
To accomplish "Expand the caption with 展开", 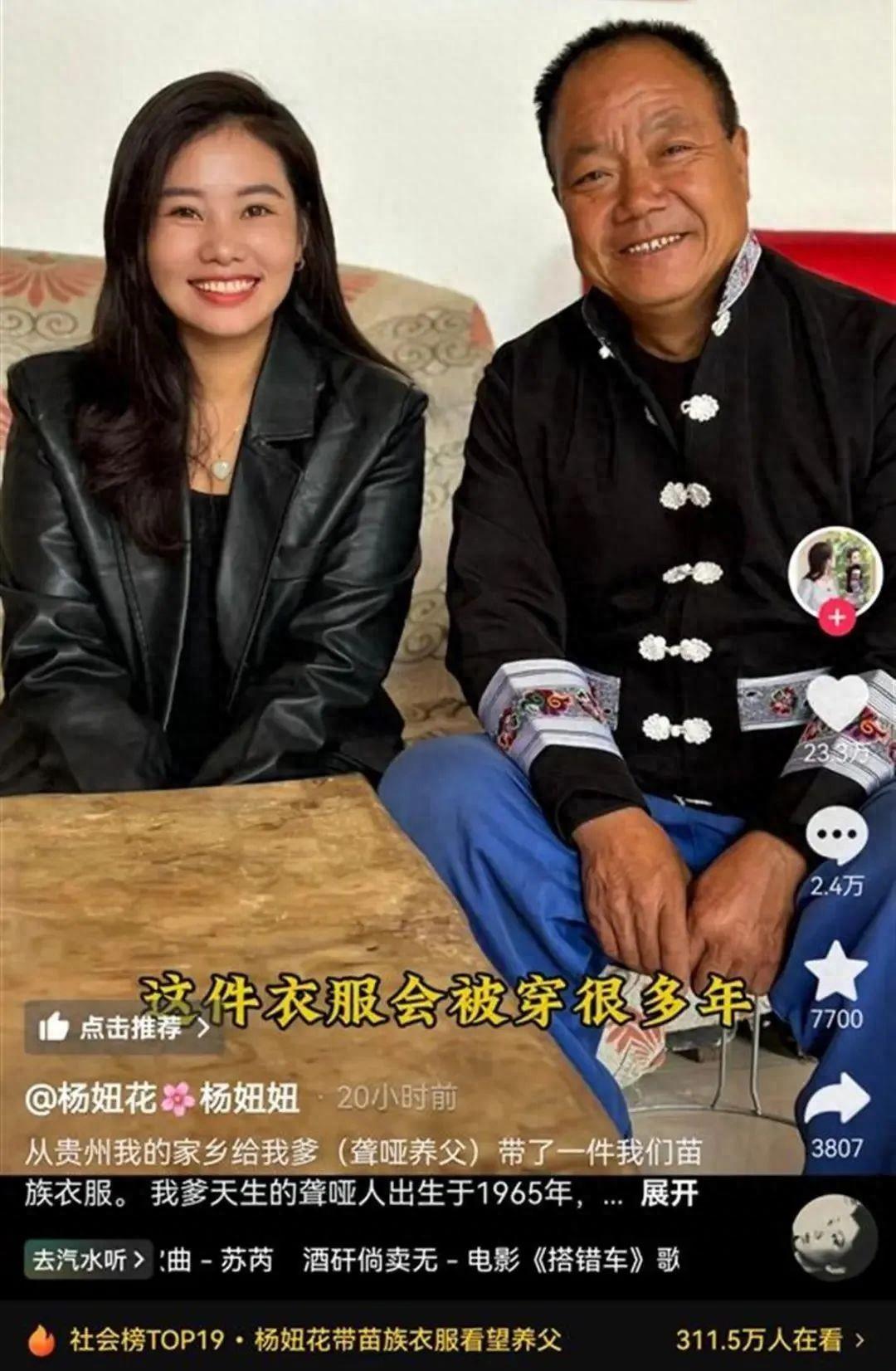I will click(x=669, y=1193).
